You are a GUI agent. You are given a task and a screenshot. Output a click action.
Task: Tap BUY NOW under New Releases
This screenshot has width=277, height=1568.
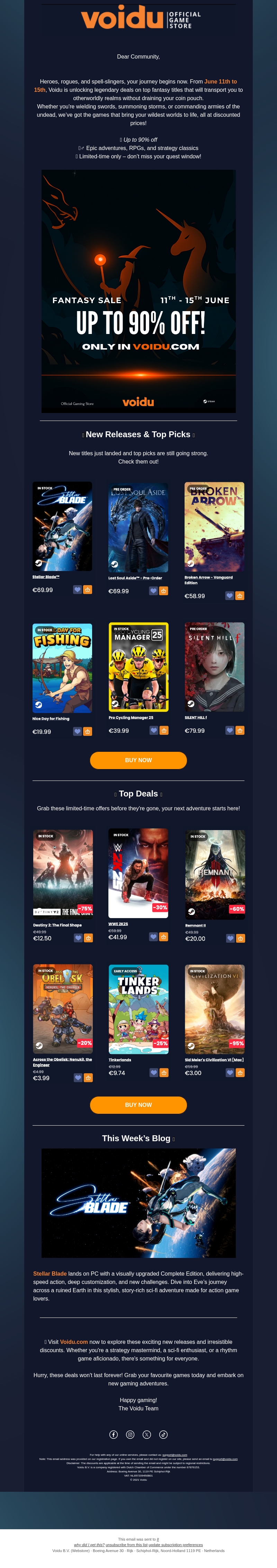pos(138,760)
